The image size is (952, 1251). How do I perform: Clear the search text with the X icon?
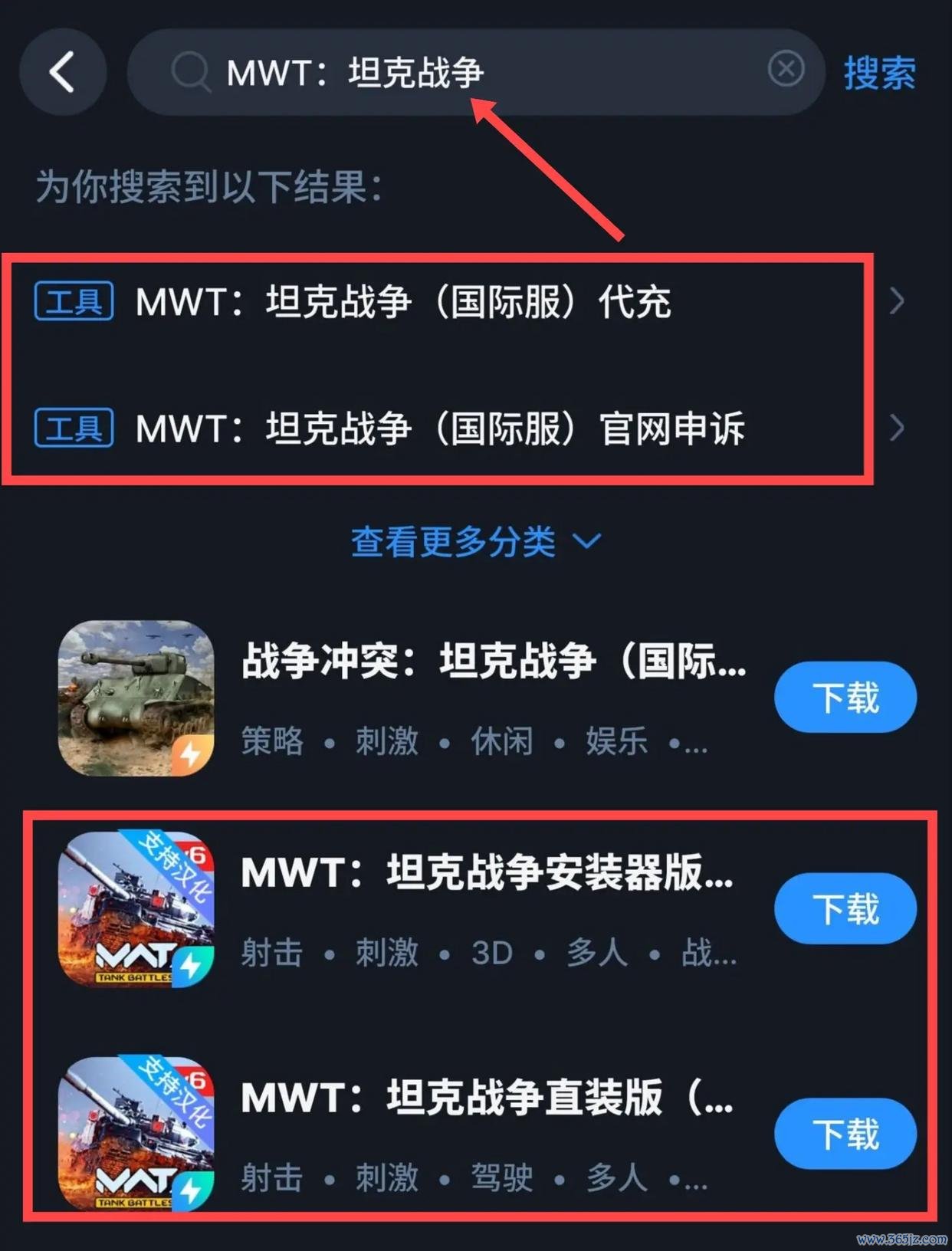tap(786, 70)
